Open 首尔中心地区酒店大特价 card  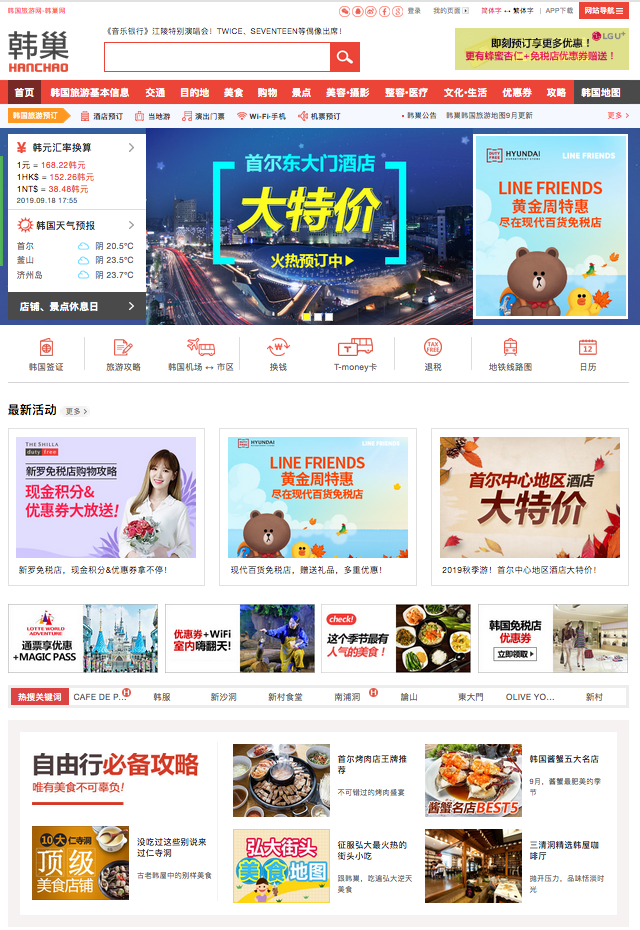tap(530, 507)
